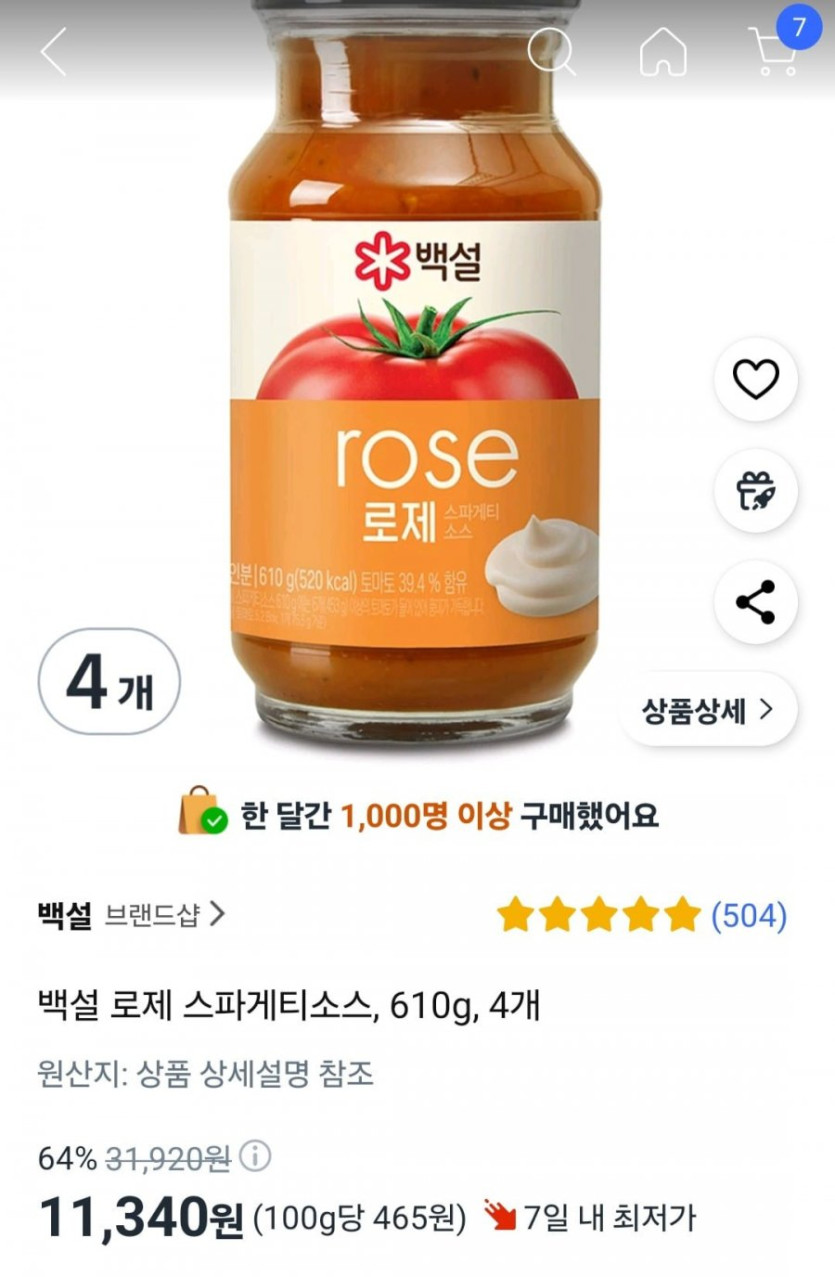Open search from the top bar

pos(551,50)
